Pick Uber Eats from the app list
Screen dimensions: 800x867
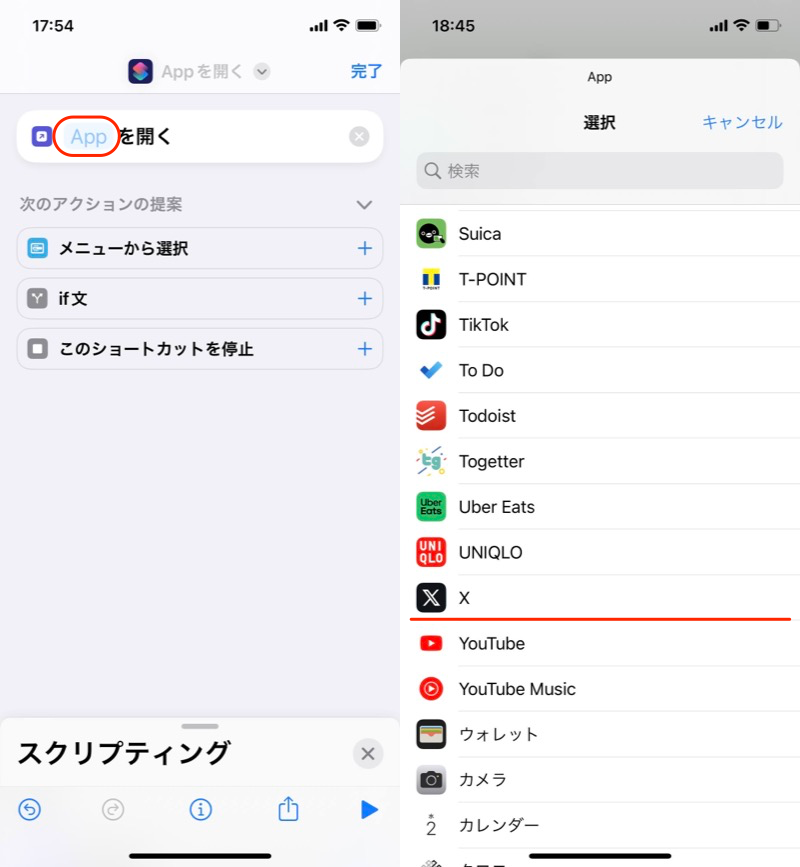(x=600, y=507)
